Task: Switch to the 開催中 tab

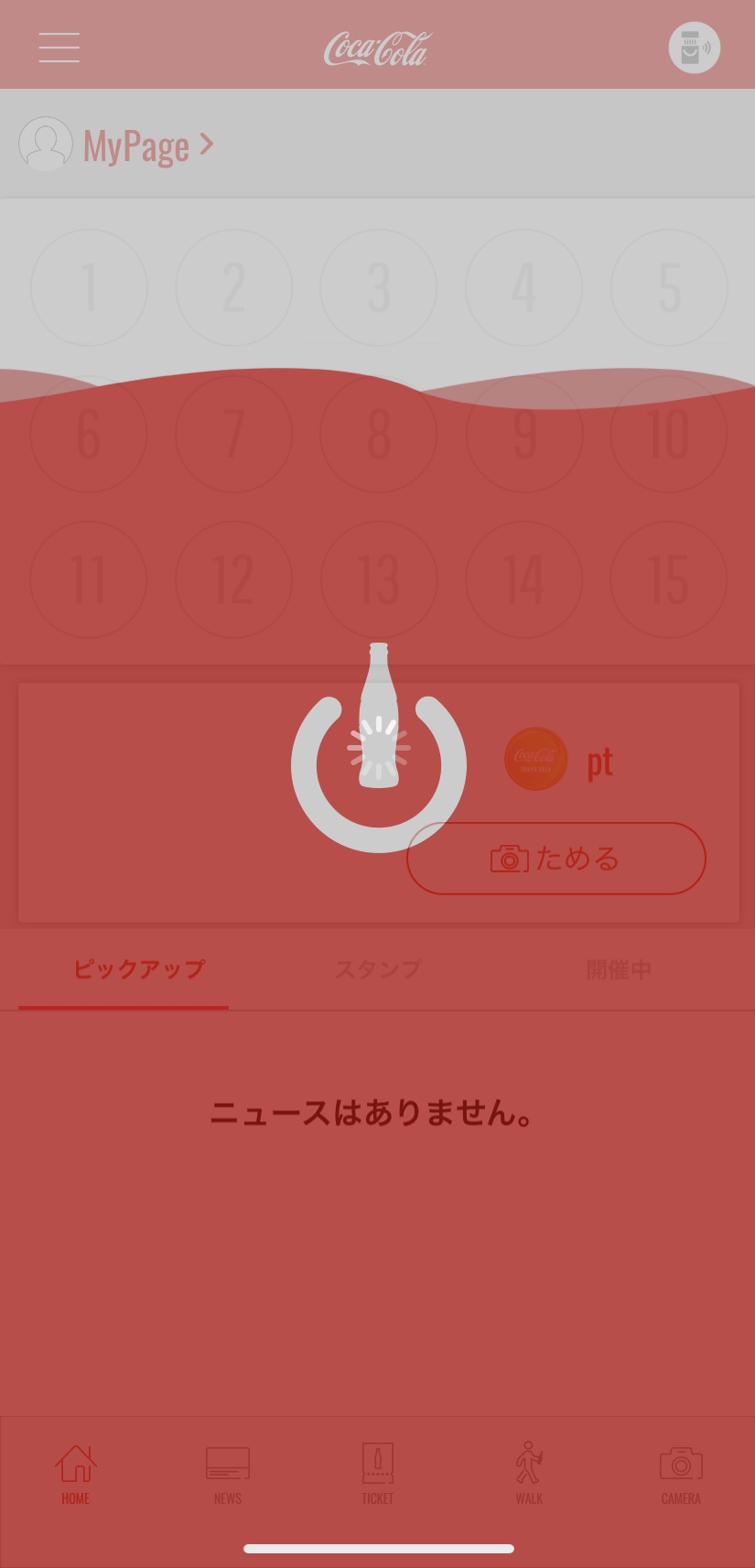Action: (619, 969)
